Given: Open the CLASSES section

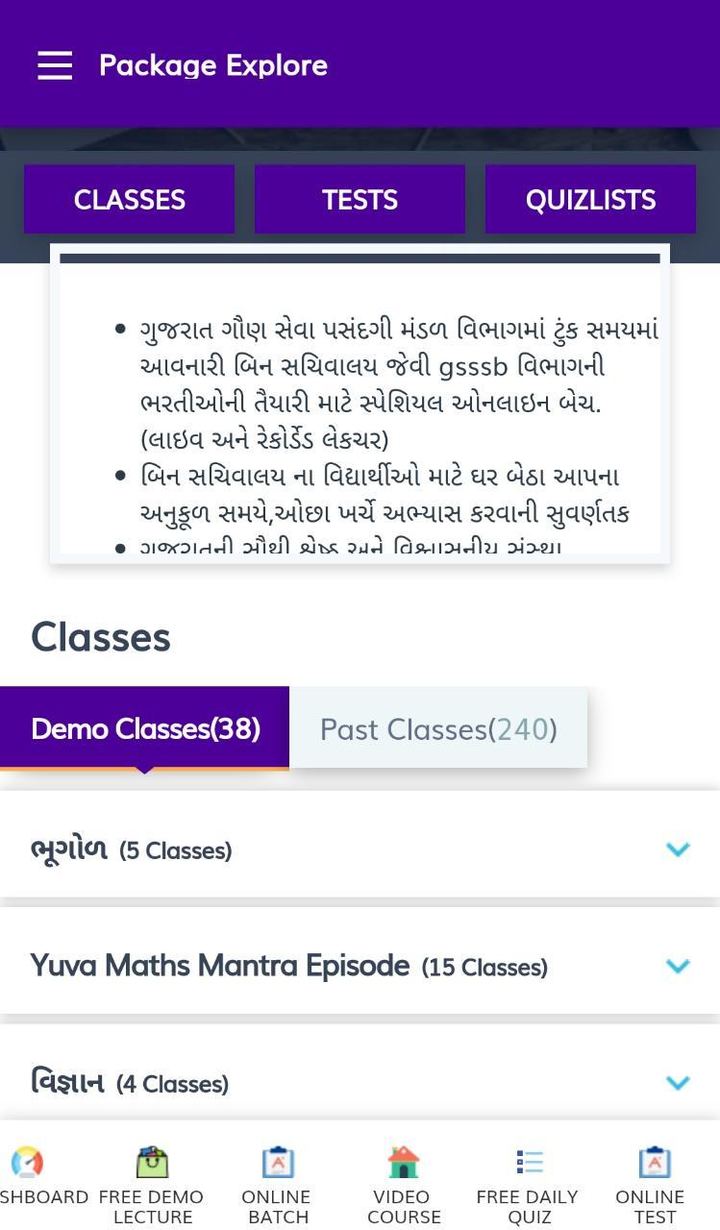Looking at the screenshot, I should pyautogui.click(x=129, y=199).
